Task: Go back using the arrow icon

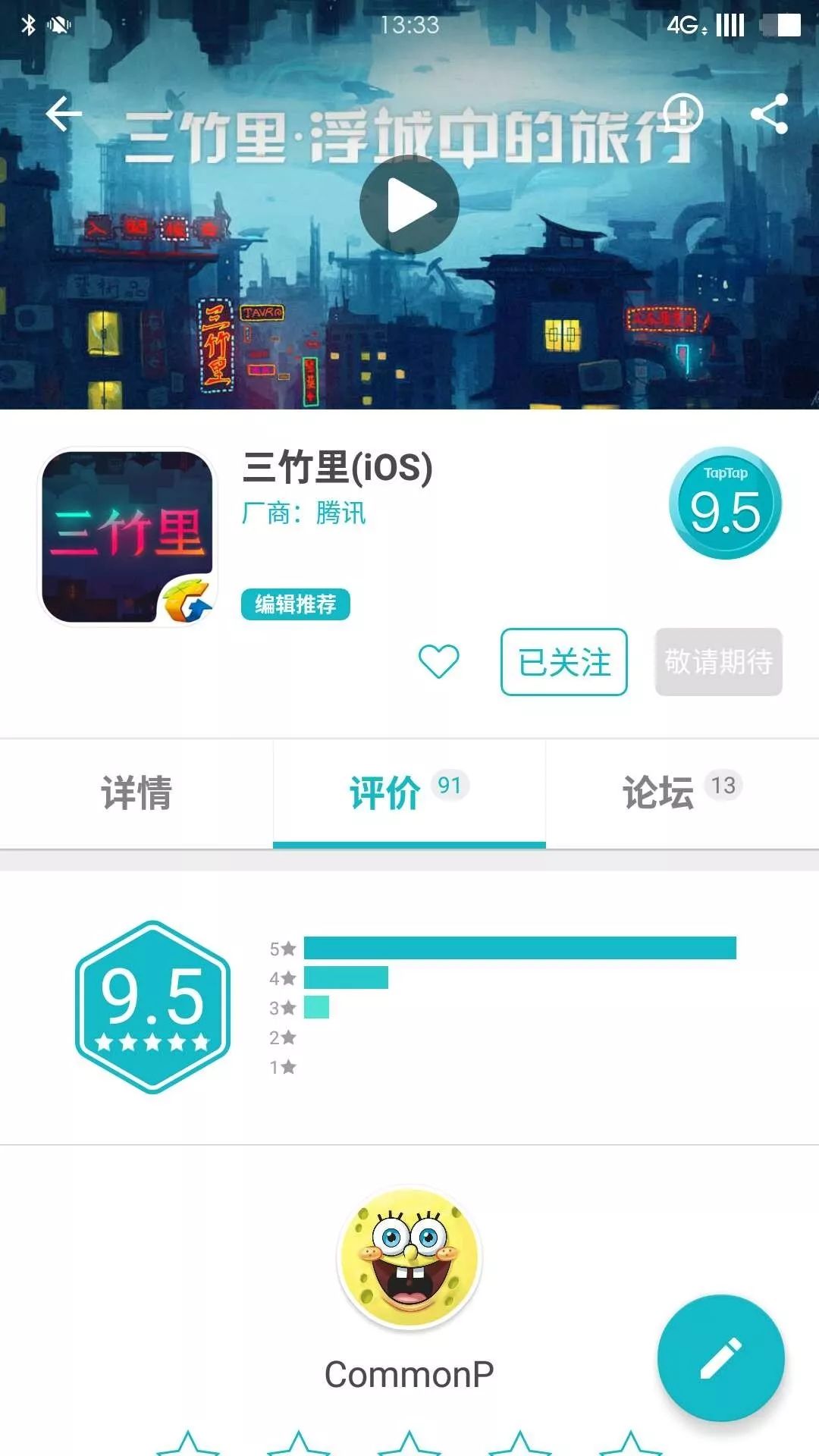Action: click(64, 115)
